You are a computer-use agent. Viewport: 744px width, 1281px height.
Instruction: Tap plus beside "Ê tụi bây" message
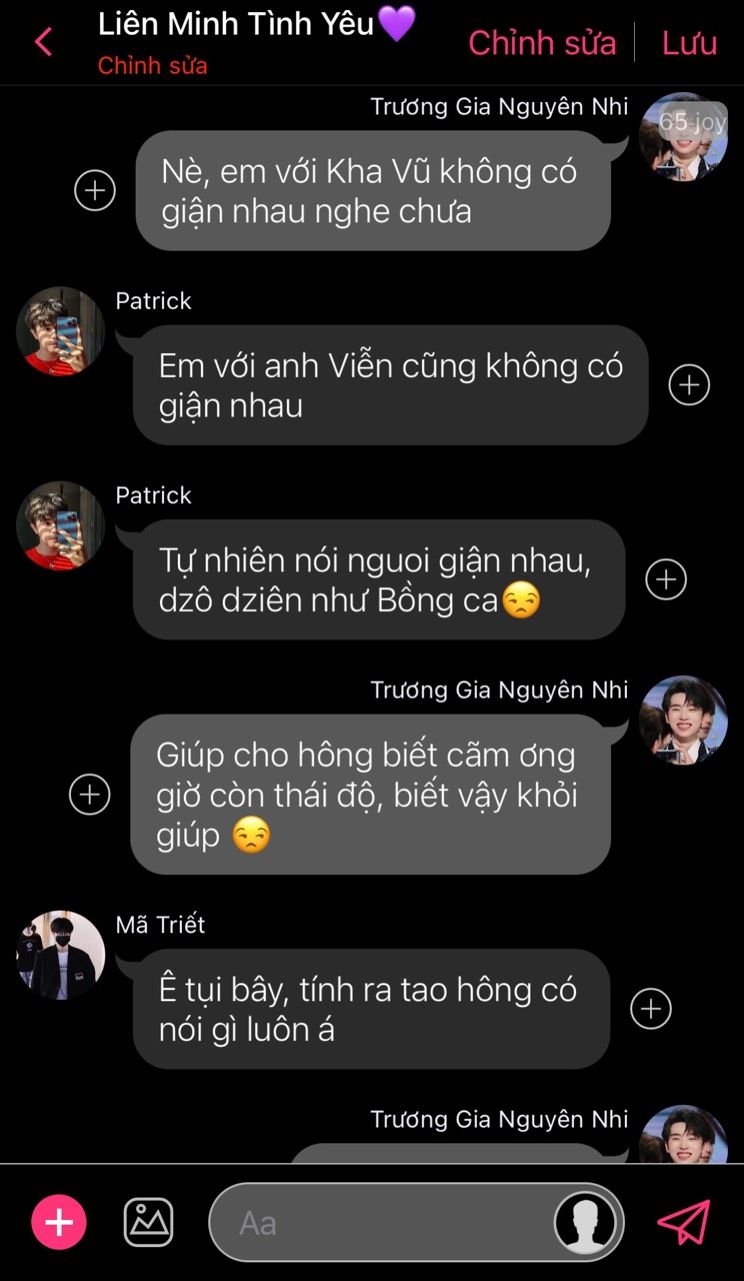point(651,1009)
